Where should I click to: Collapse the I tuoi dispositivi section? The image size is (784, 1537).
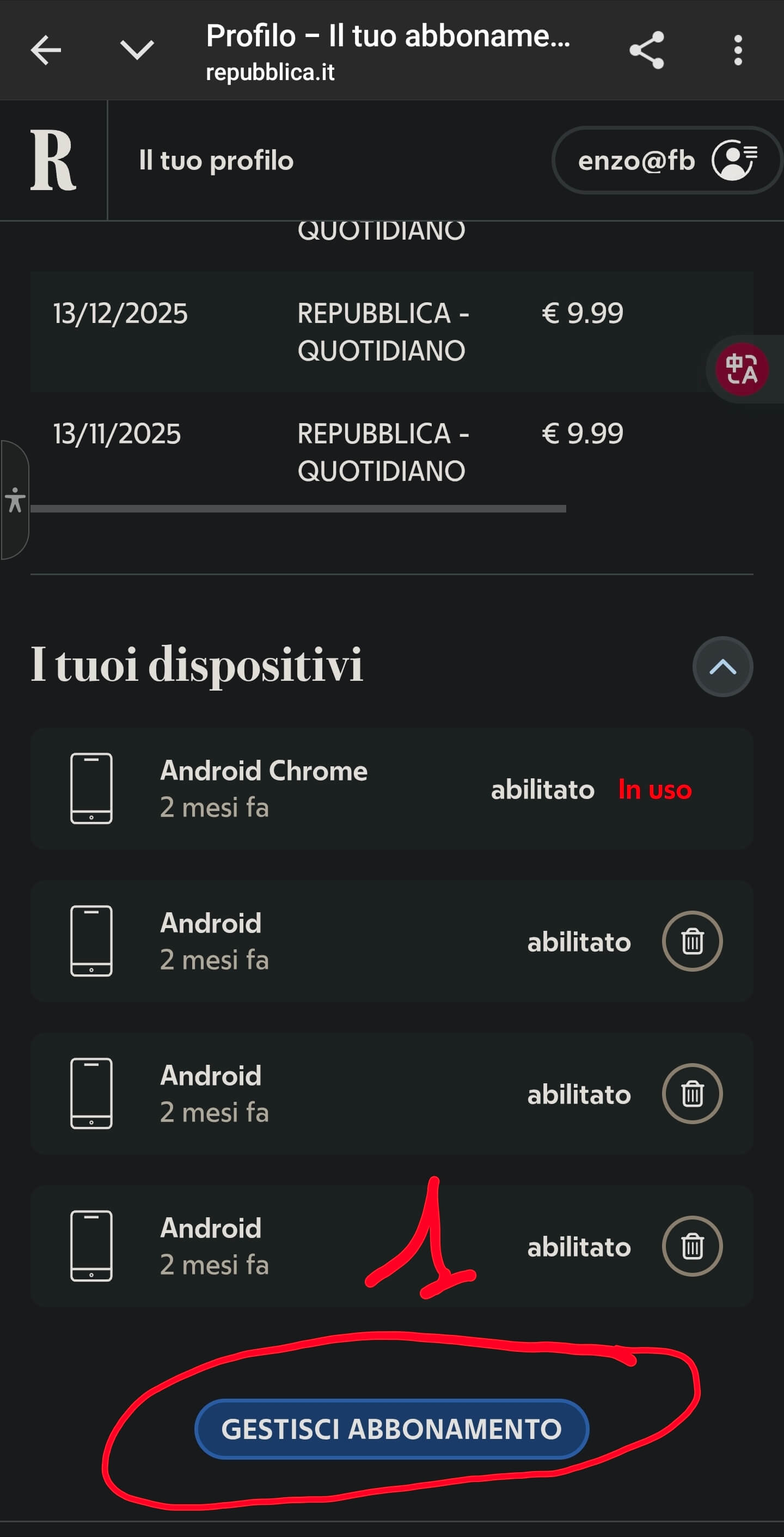pyautogui.click(x=722, y=667)
